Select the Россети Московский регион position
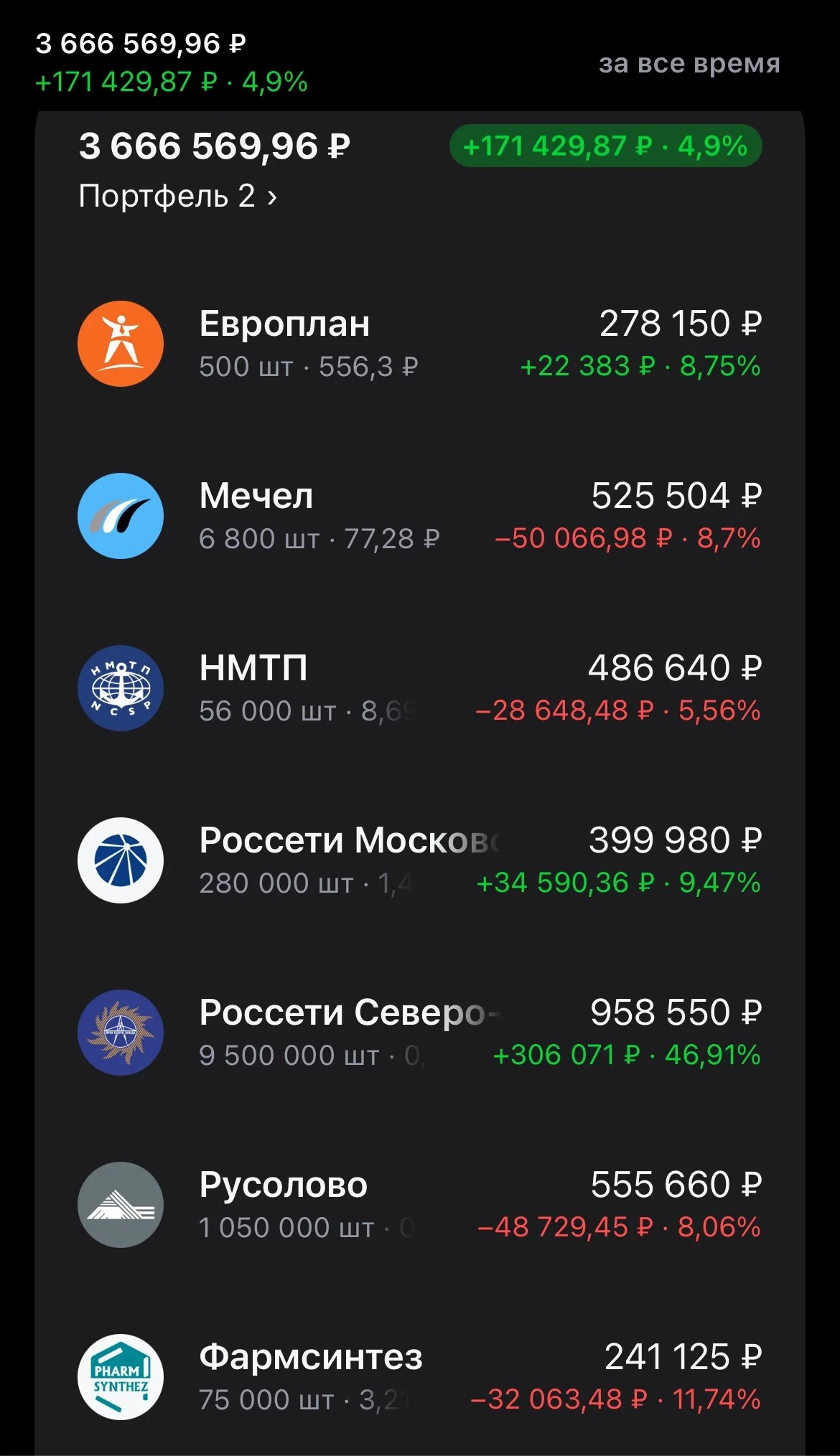Screen dimensions: 840x1456 (420, 860)
